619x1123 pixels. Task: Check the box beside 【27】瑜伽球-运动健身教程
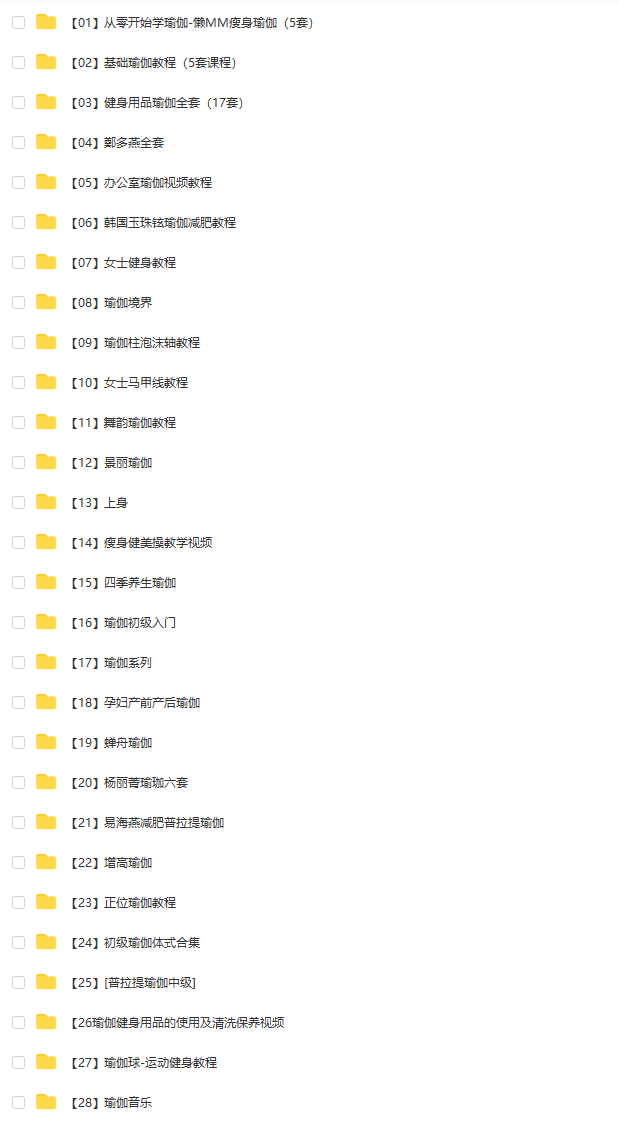[18, 1062]
